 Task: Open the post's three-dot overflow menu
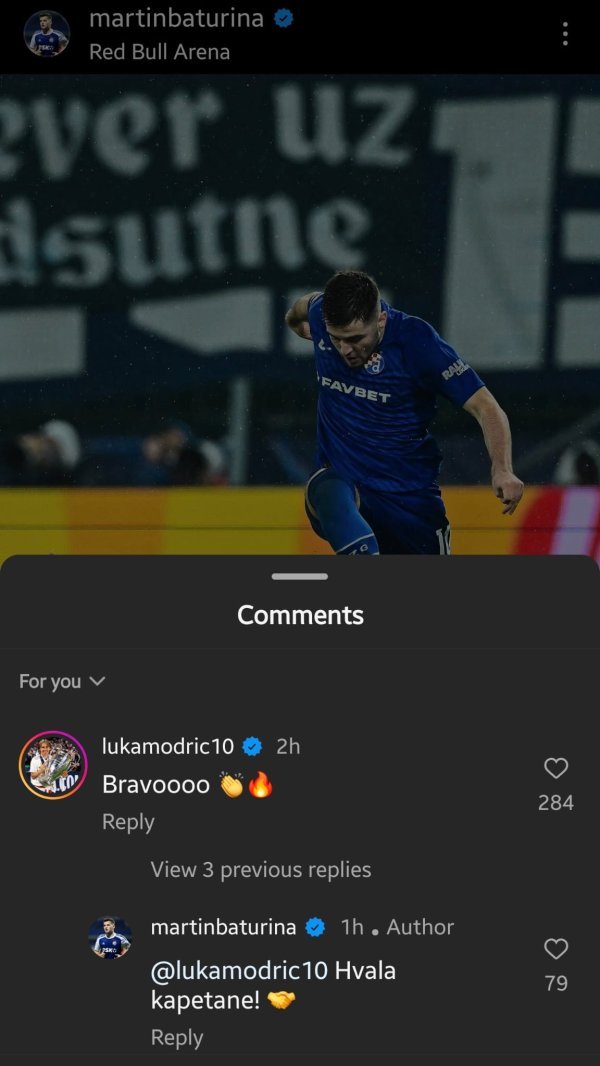pyautogui.click(x=565, y=34)
